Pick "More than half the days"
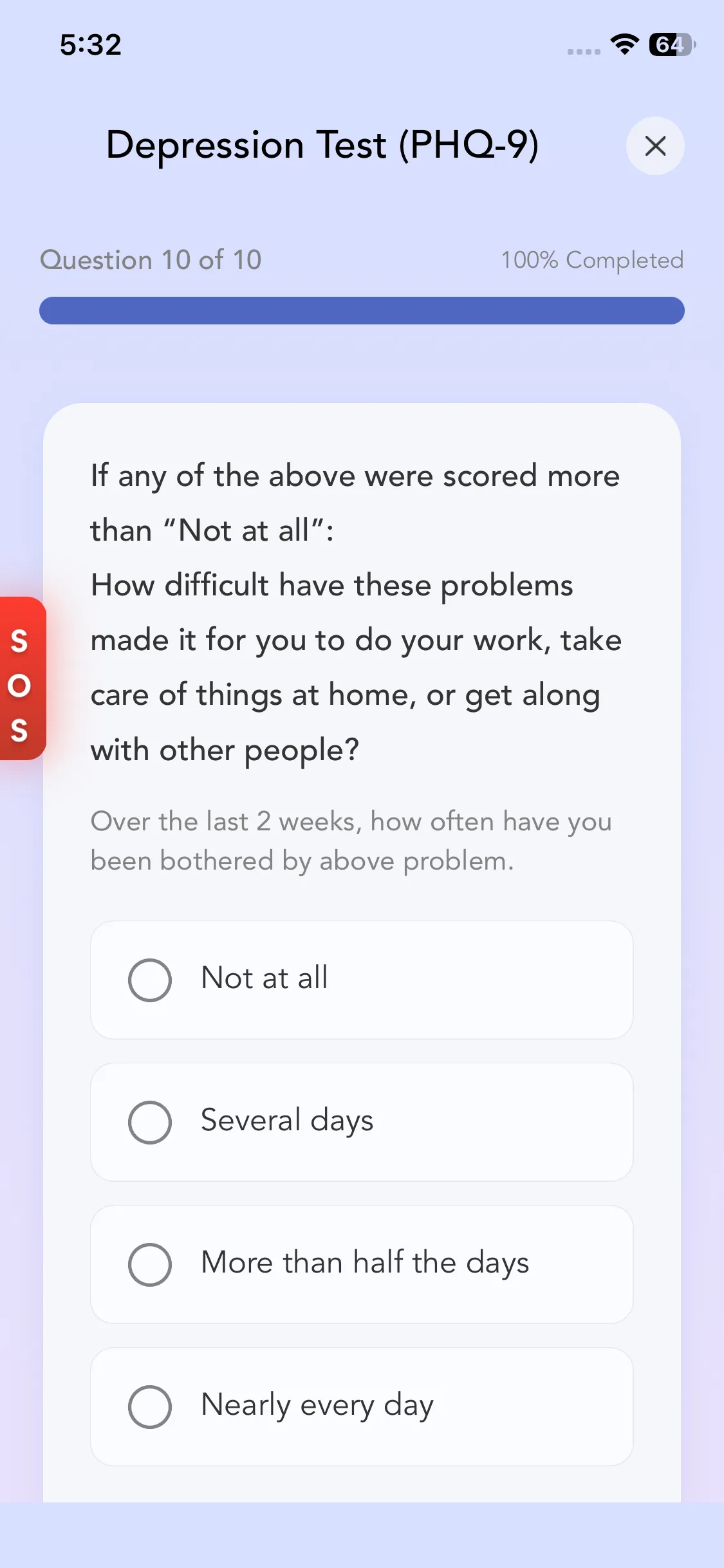The height and width of the screenshot is (1568, 724). point(362,1264)
